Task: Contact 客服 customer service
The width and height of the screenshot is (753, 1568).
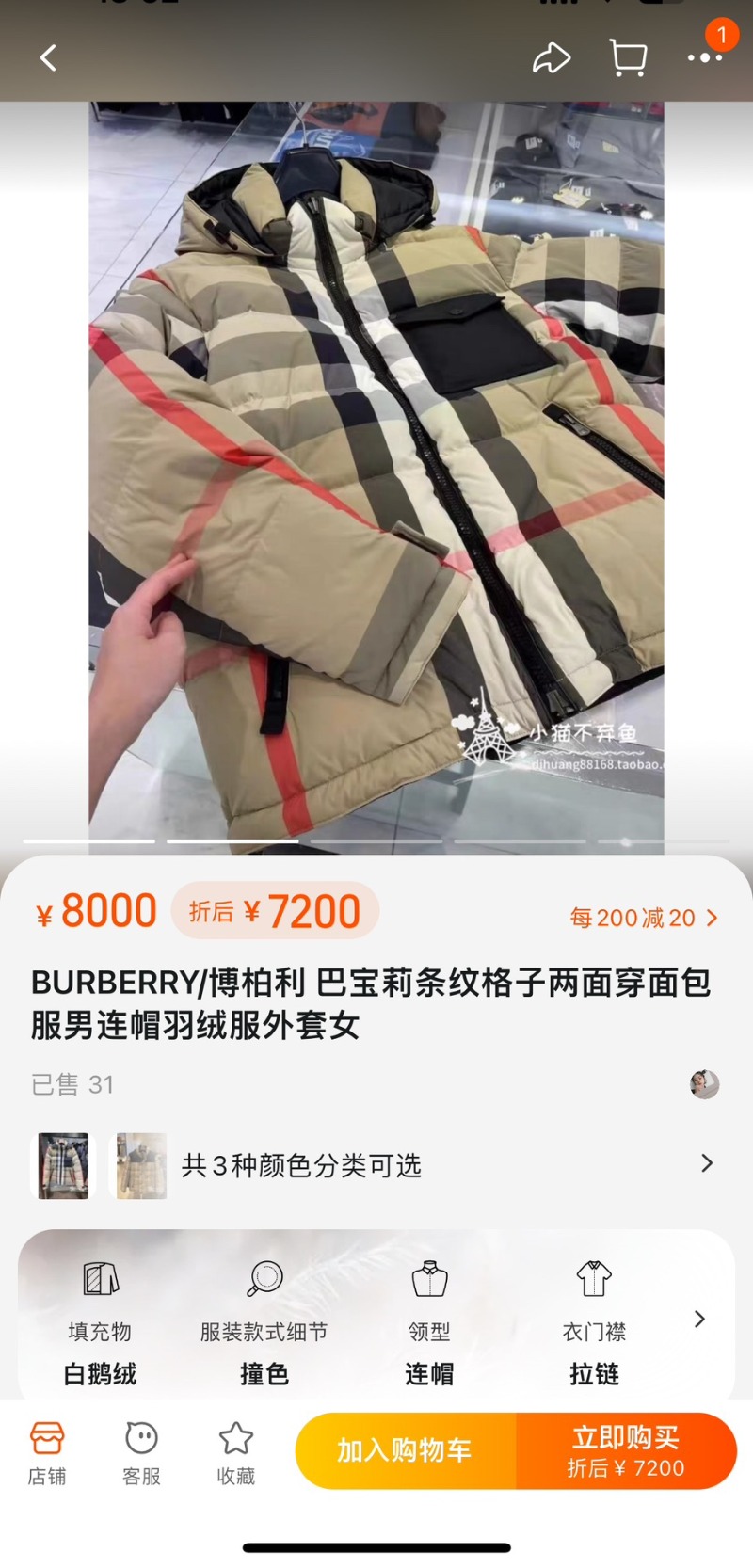Action: (141, 1452)
